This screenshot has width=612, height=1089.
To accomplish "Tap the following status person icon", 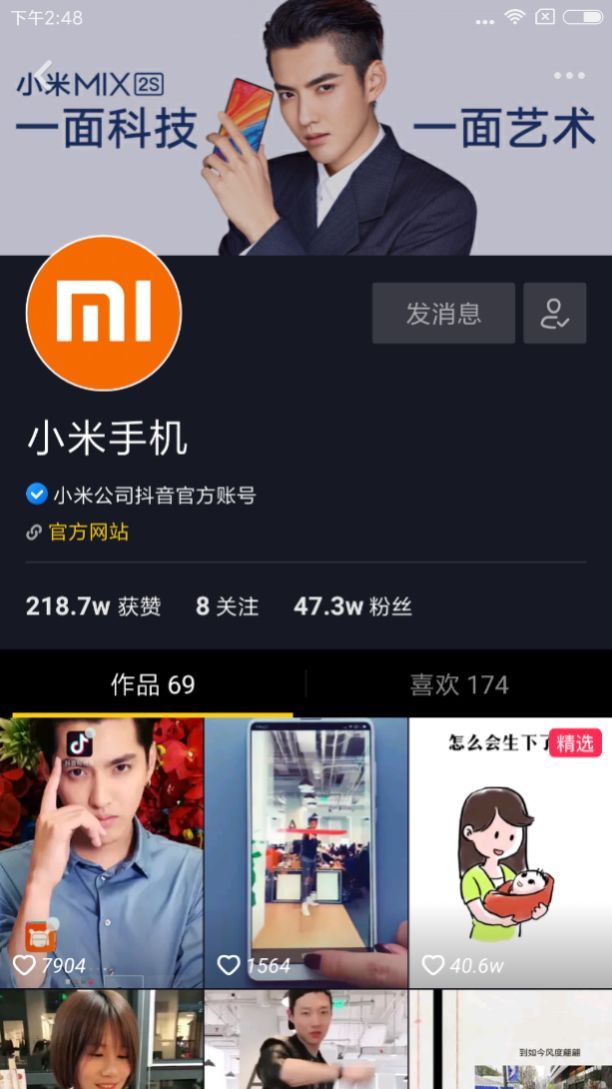I will point(554,313).
